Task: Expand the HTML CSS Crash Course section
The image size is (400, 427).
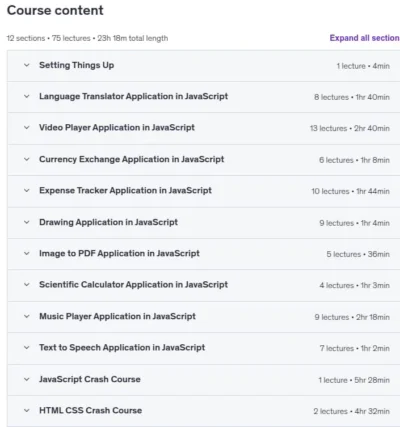Action: tap(204, 411)
